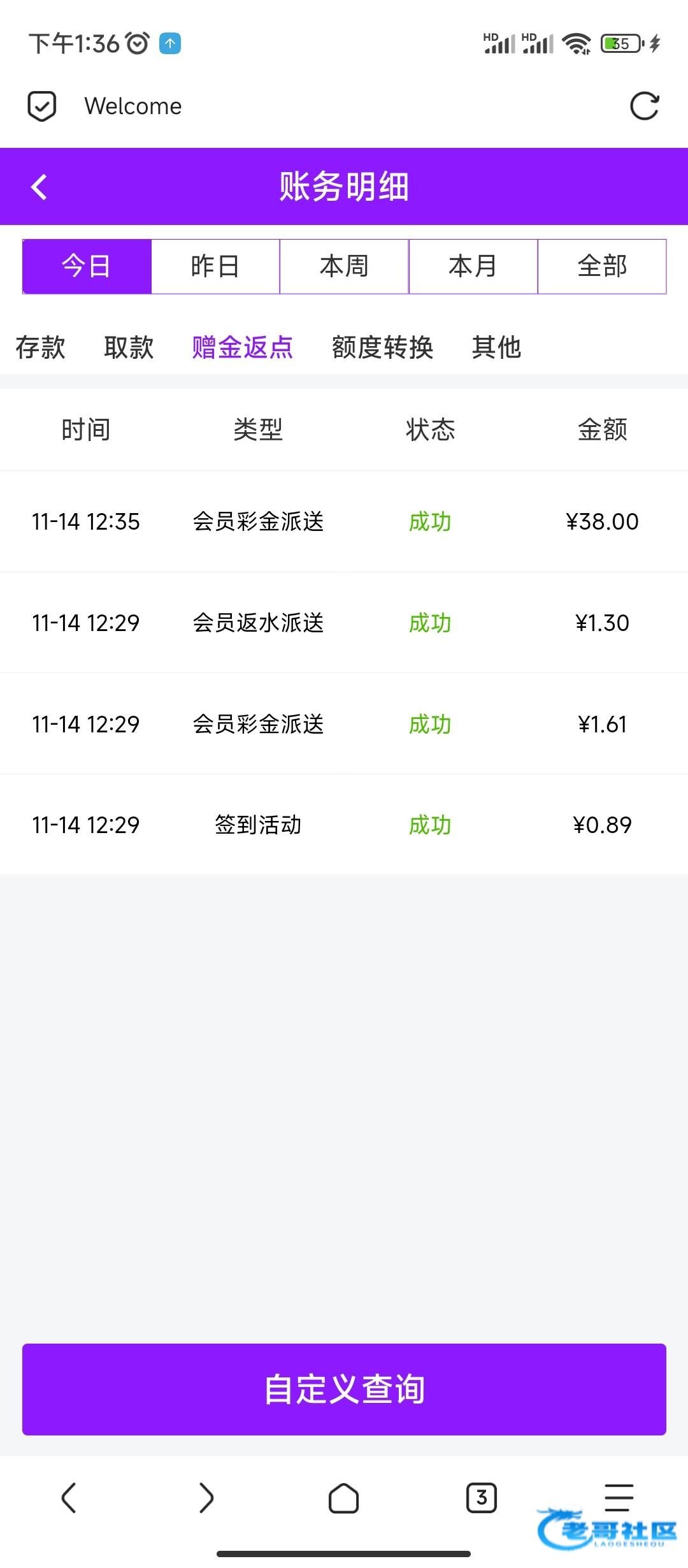Show 本周 transactions
688x1568 pixels.
tap(344, 266)
